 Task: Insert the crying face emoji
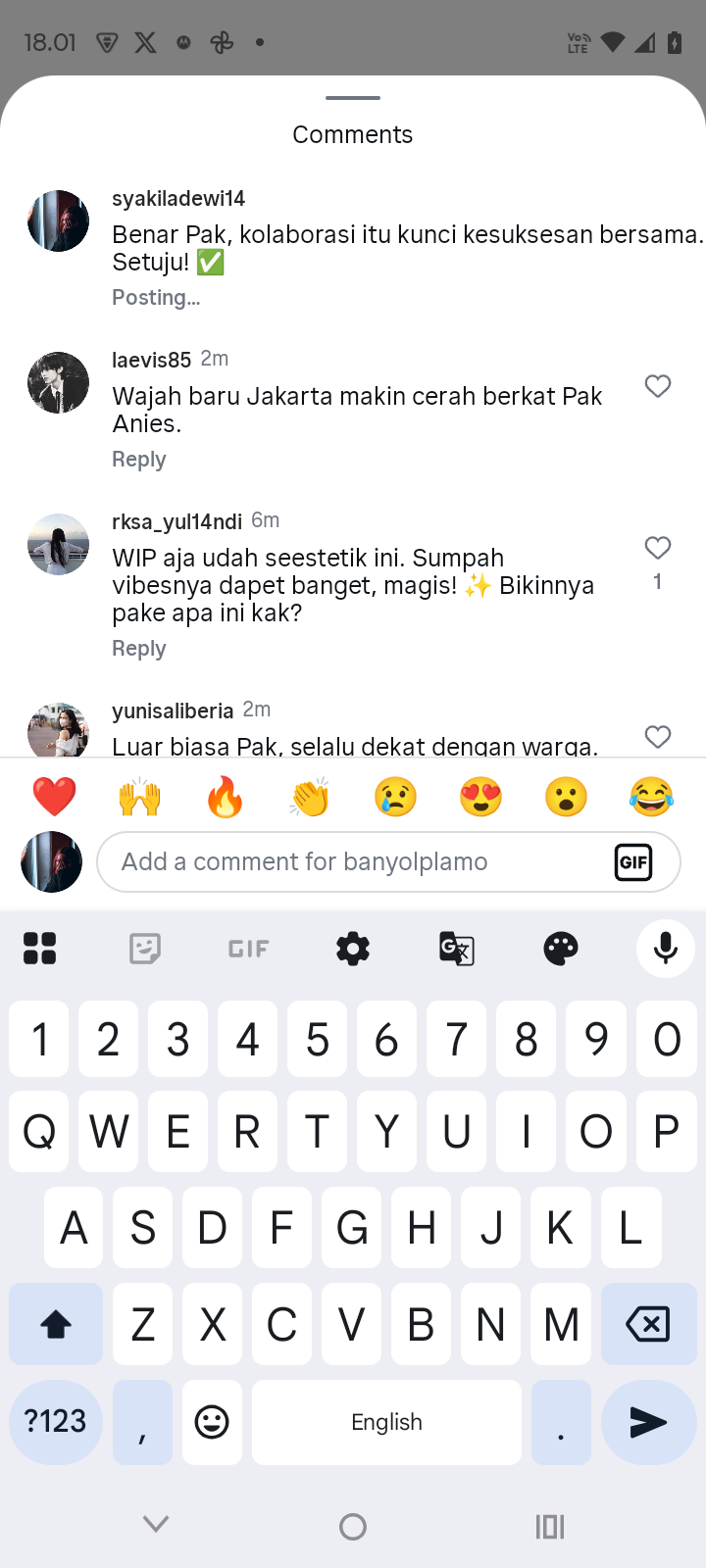pos(395,797)
